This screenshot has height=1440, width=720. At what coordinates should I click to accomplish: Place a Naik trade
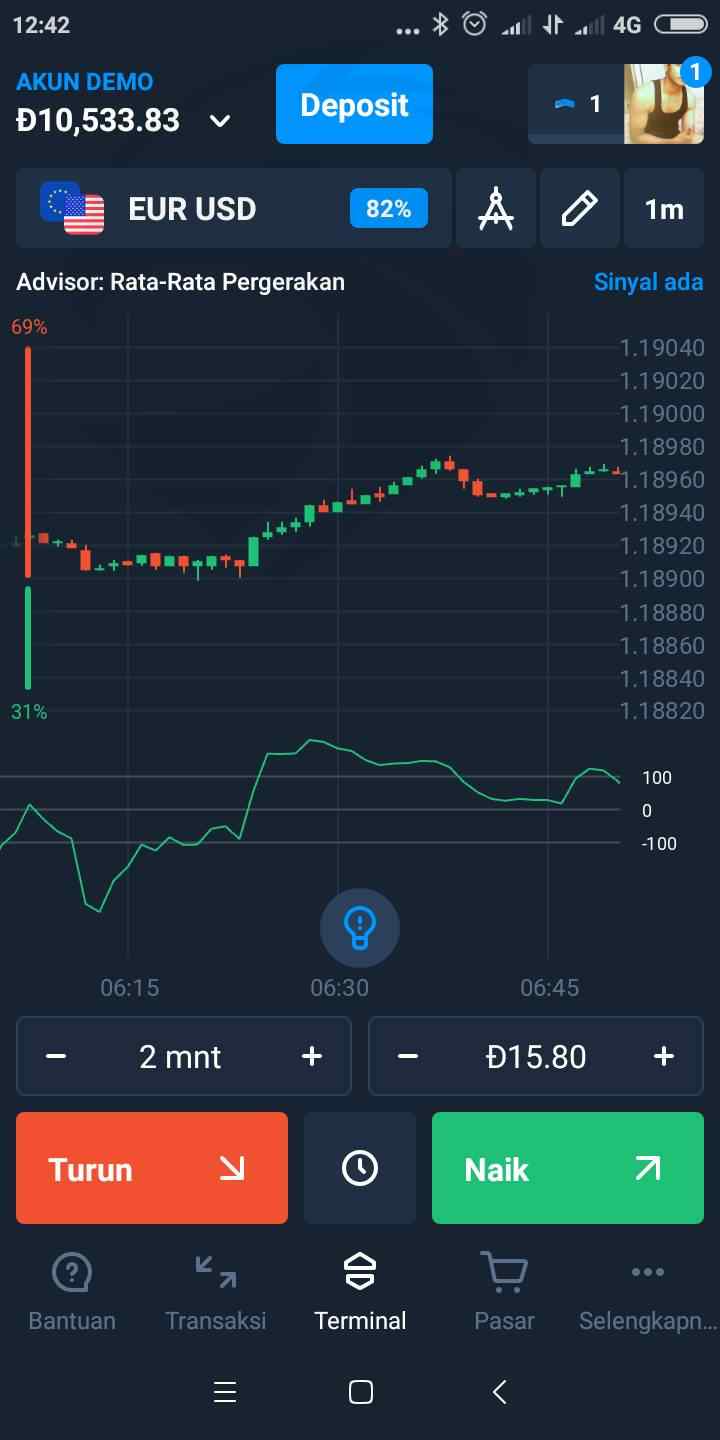[568, 1168]
